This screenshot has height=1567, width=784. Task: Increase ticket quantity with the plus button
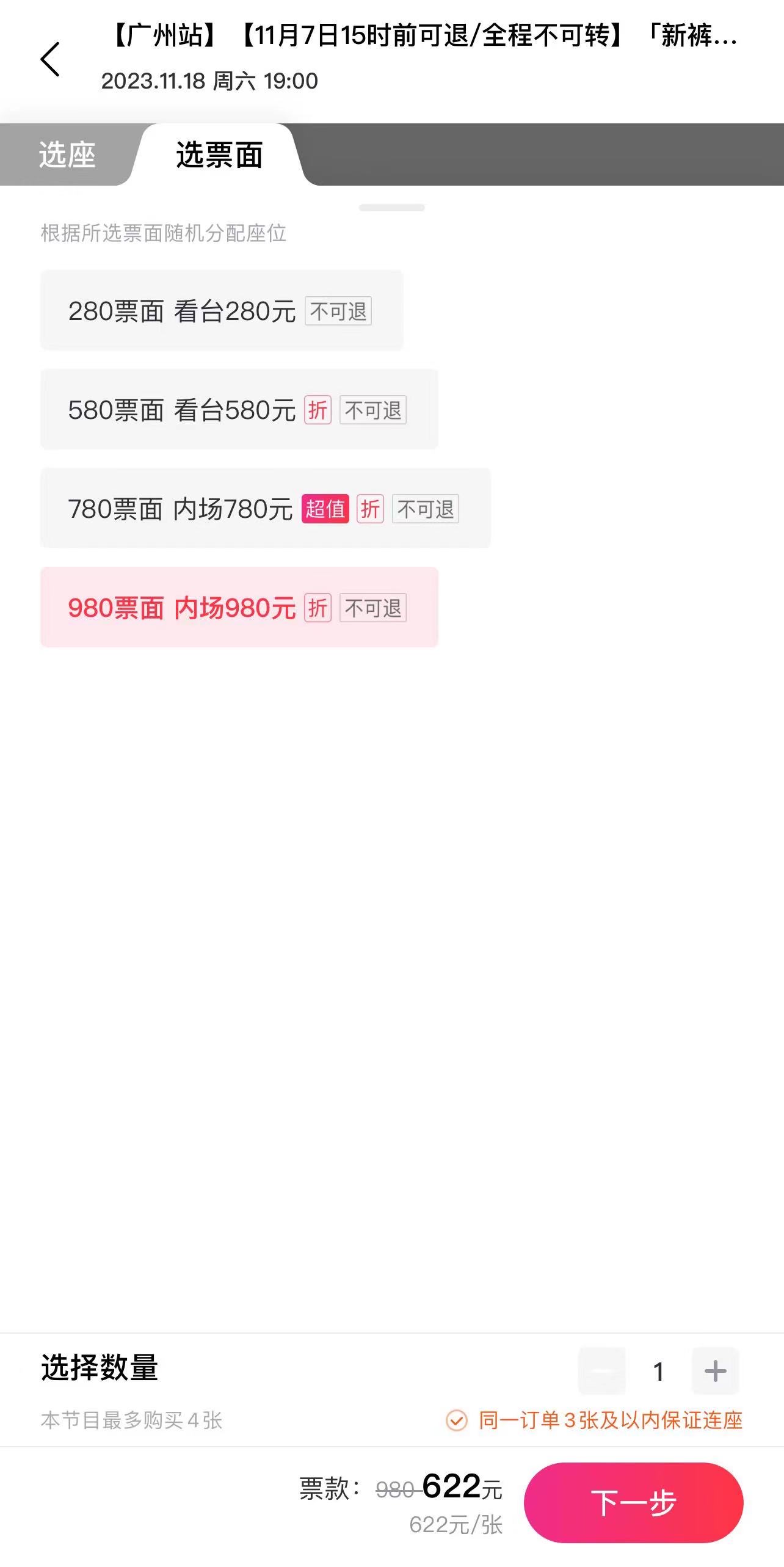[715, 1372]
